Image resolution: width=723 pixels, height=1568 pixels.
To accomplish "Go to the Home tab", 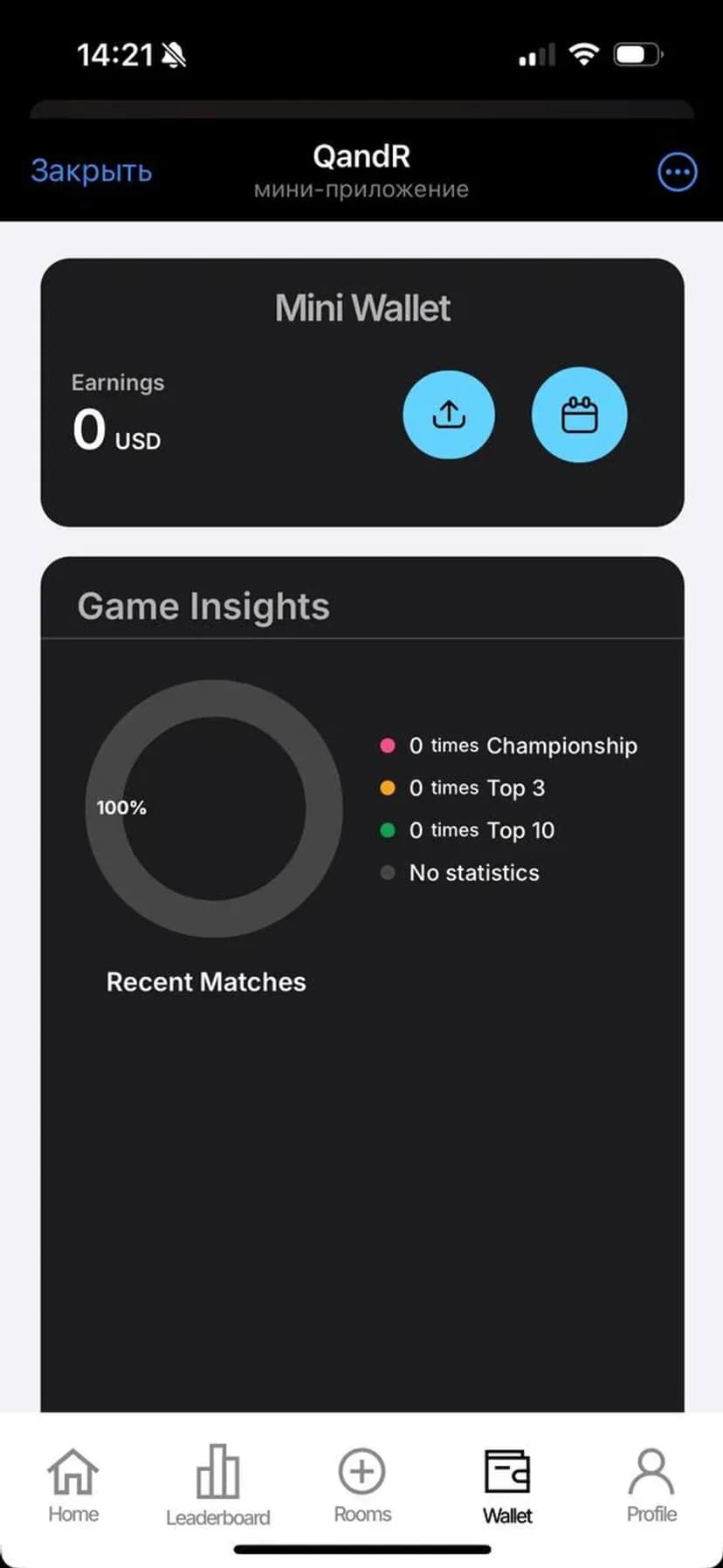I will tap(73, 1485).
